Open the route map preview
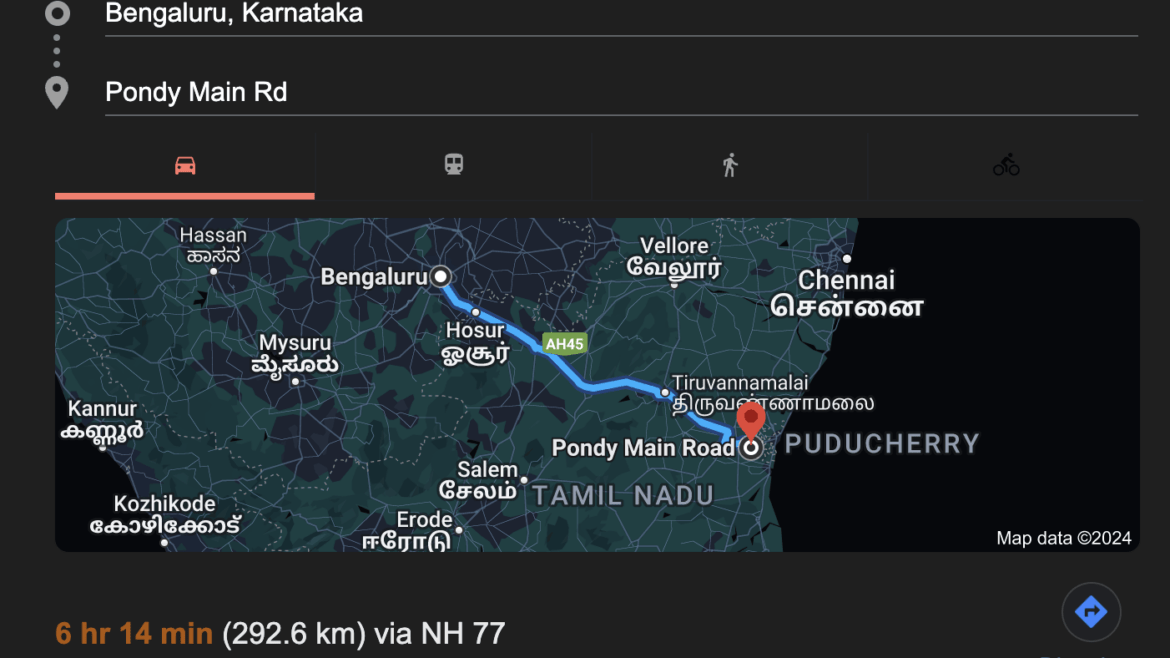The height and width of the screenshot is (658, 1170). tap(597, 385)
